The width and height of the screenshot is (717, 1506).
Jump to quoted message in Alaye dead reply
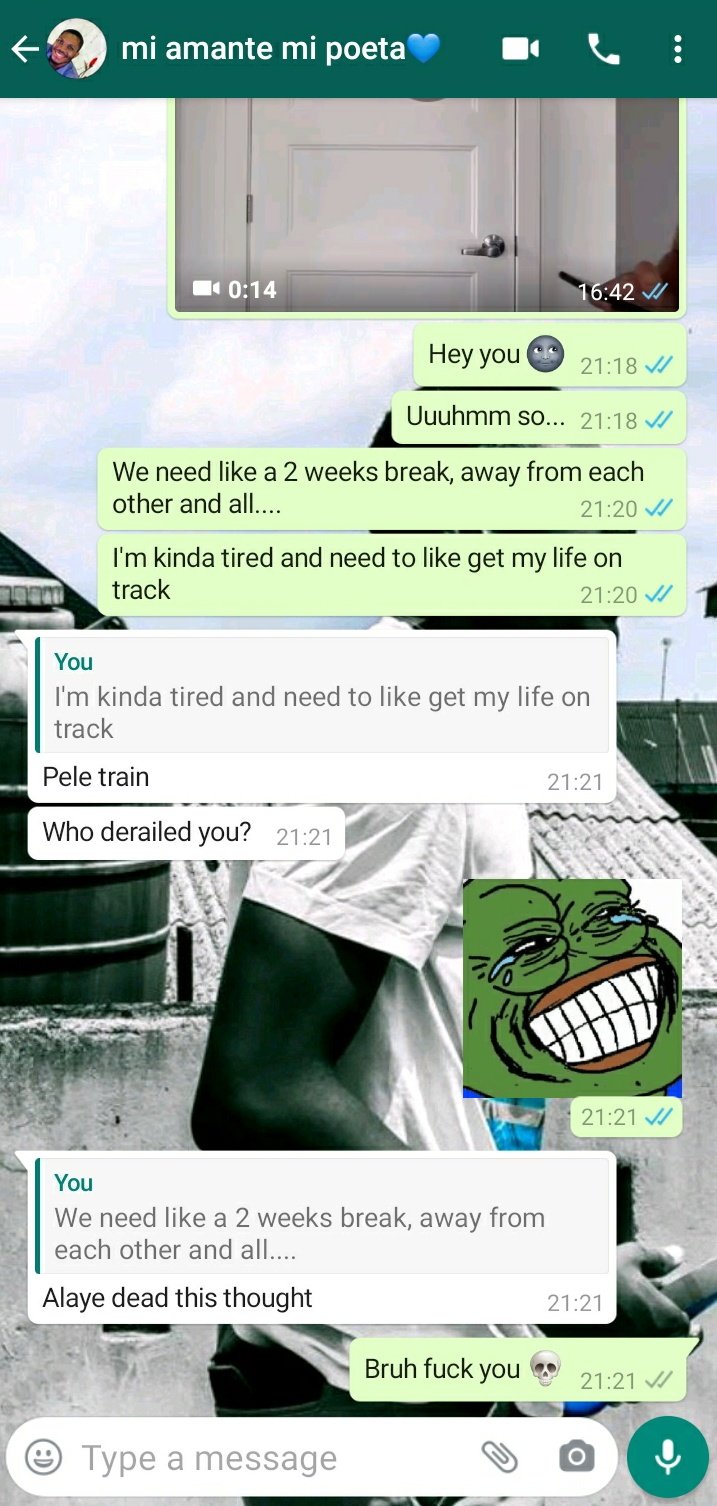coord(322,1216)
